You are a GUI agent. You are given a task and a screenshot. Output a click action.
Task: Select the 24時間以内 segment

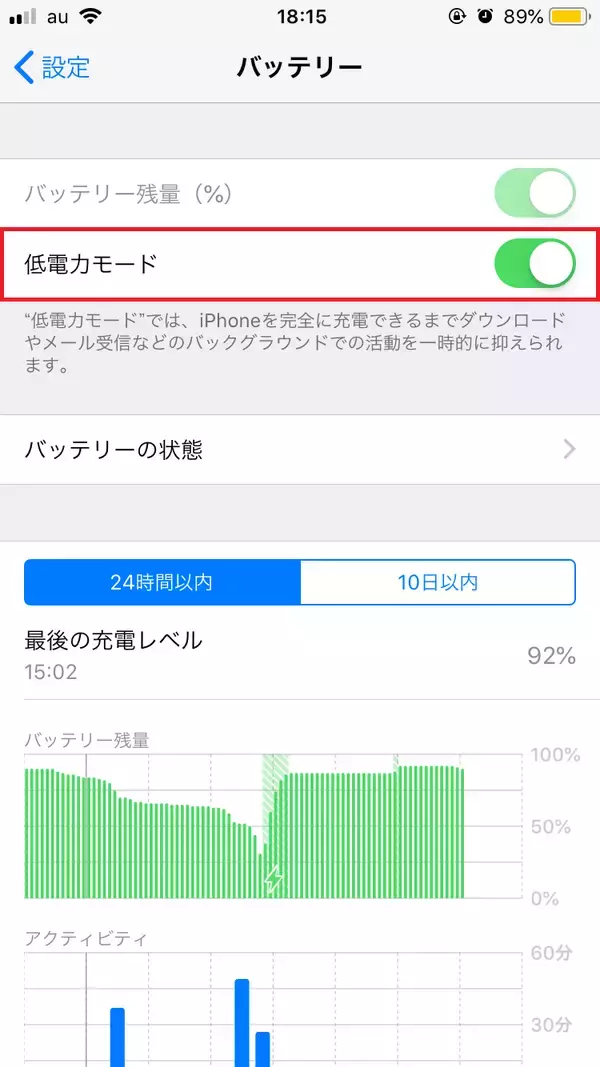point(162,582)
